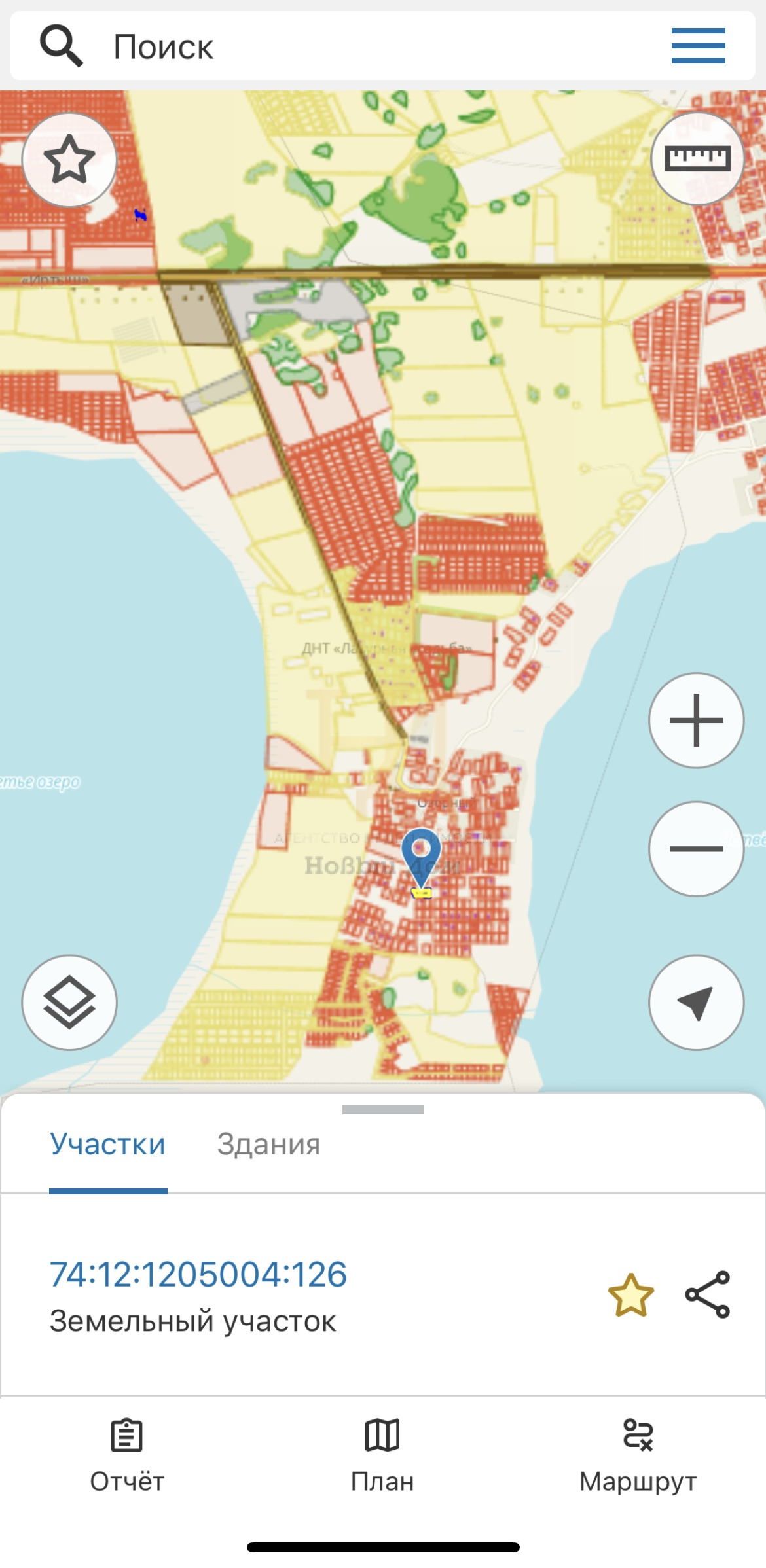Zoom in on the map
766x1568 pixels.
point(696,720)
